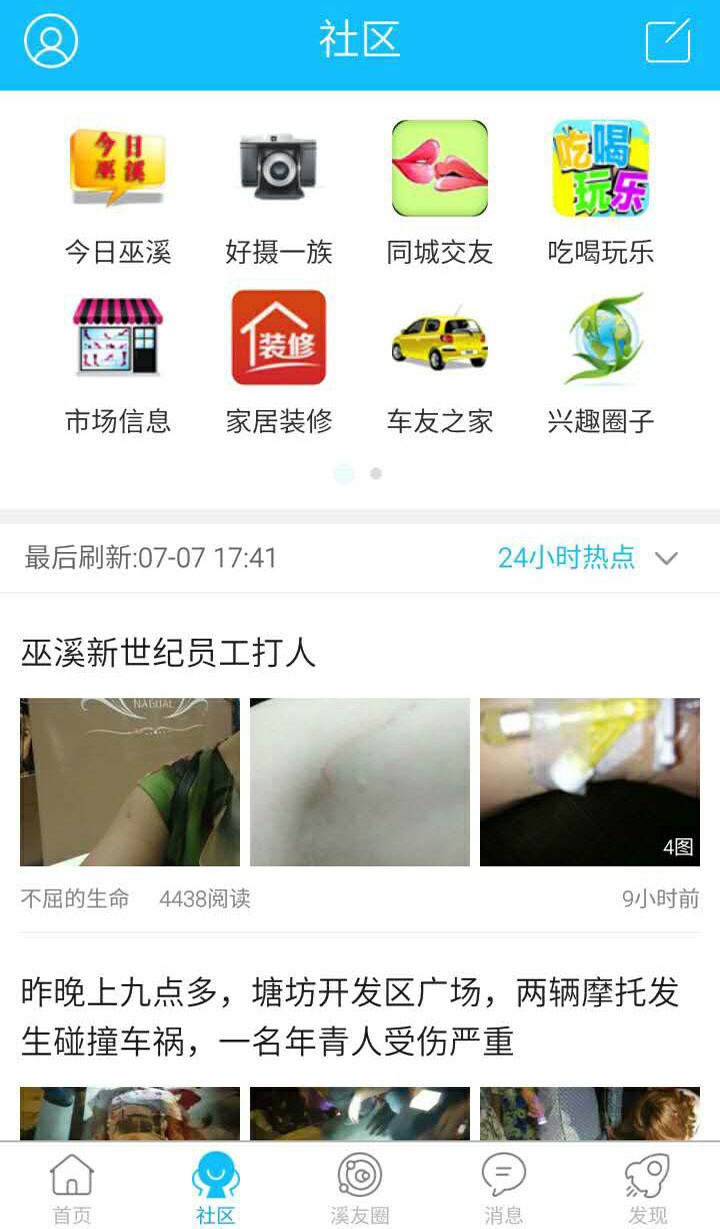Select the second page indicator dot

tap(374, 470)
